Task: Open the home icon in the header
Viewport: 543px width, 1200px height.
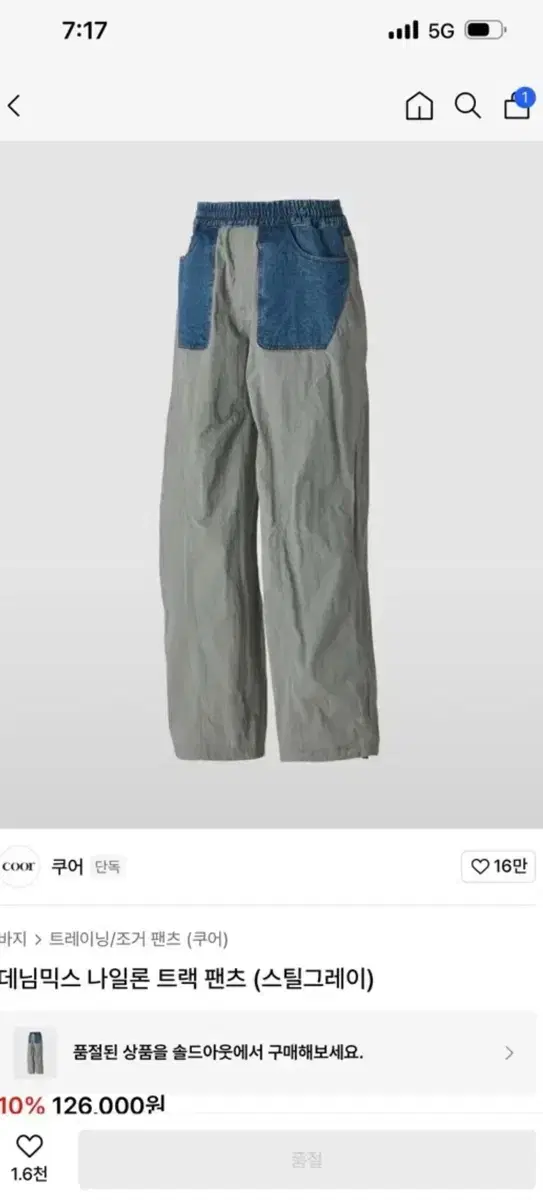Action: click(x=420, y=106)
